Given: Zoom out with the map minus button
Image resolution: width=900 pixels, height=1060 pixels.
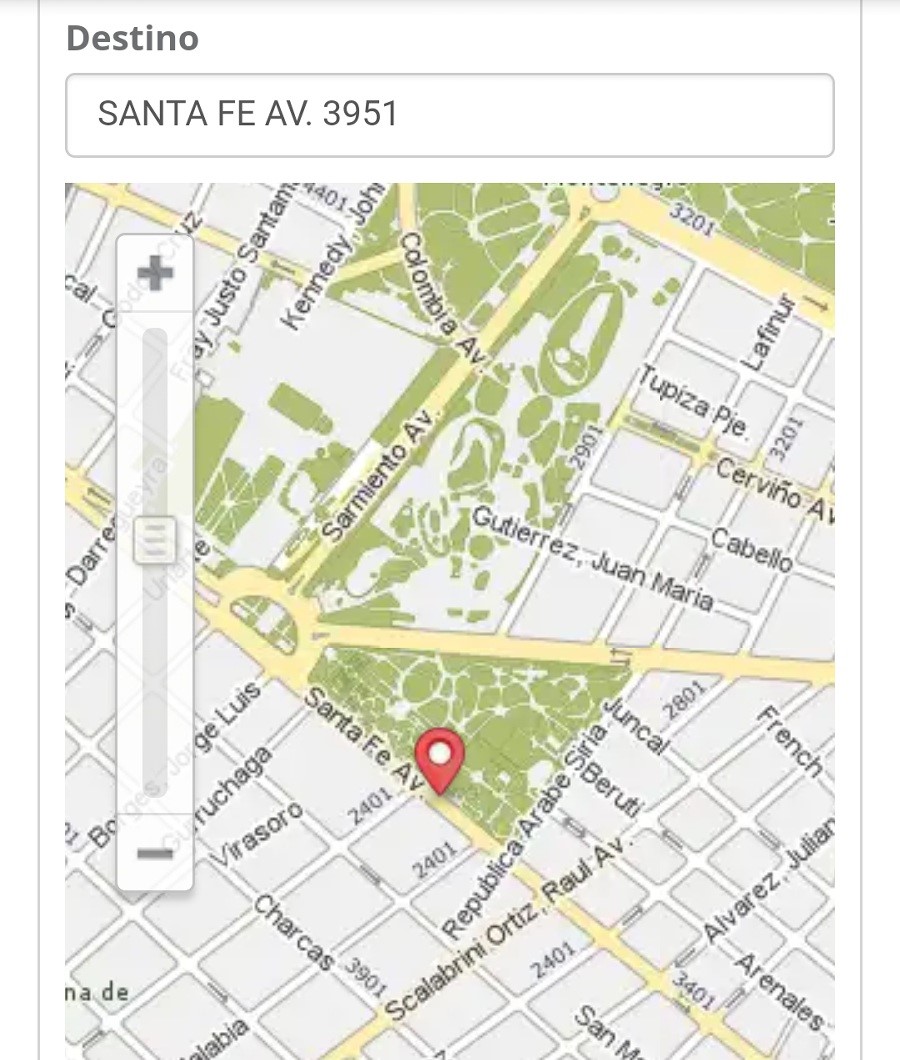Looking at the screenshot, I should pyautogui.click(x=155, y=853).
